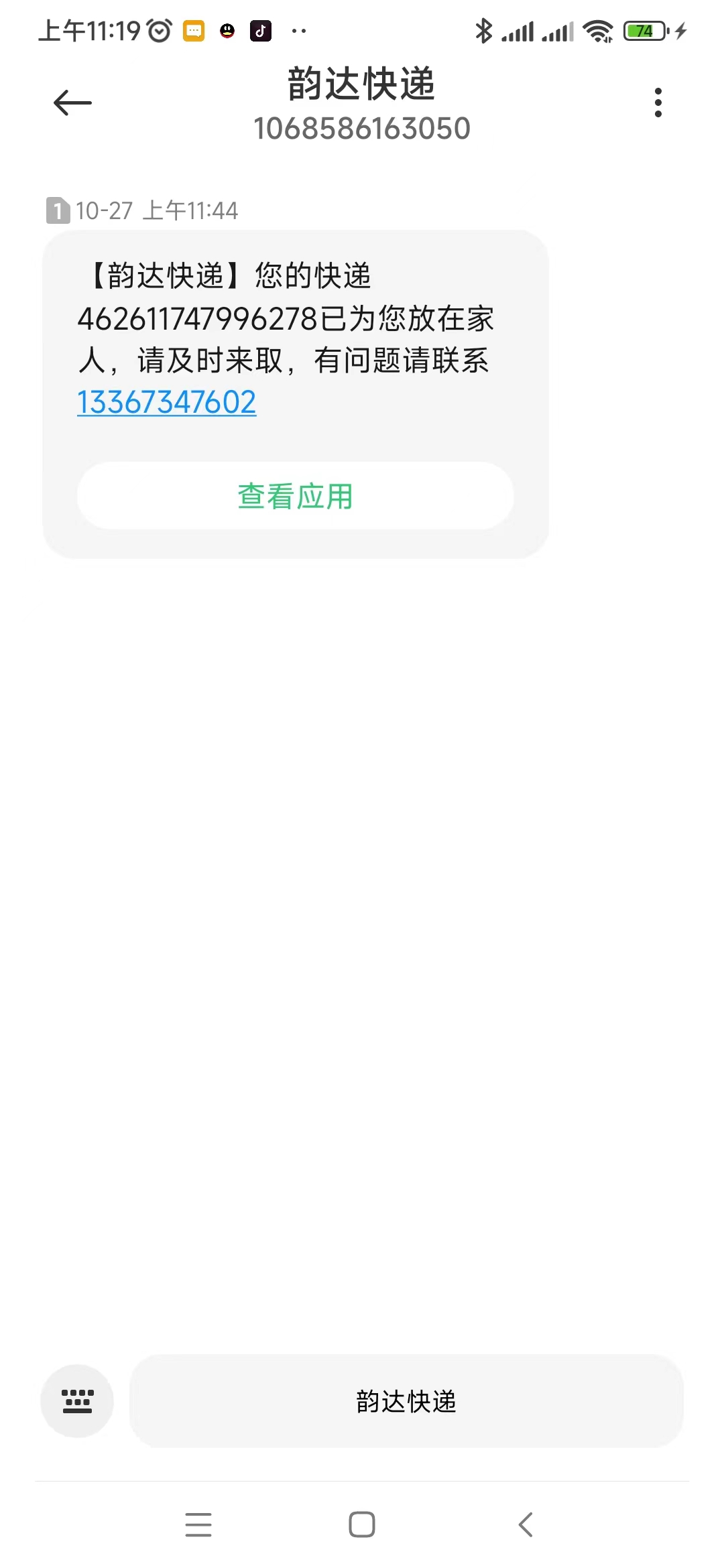
Task: Tap the QQ notification icon in status bar
Action: tap(226, 31)
